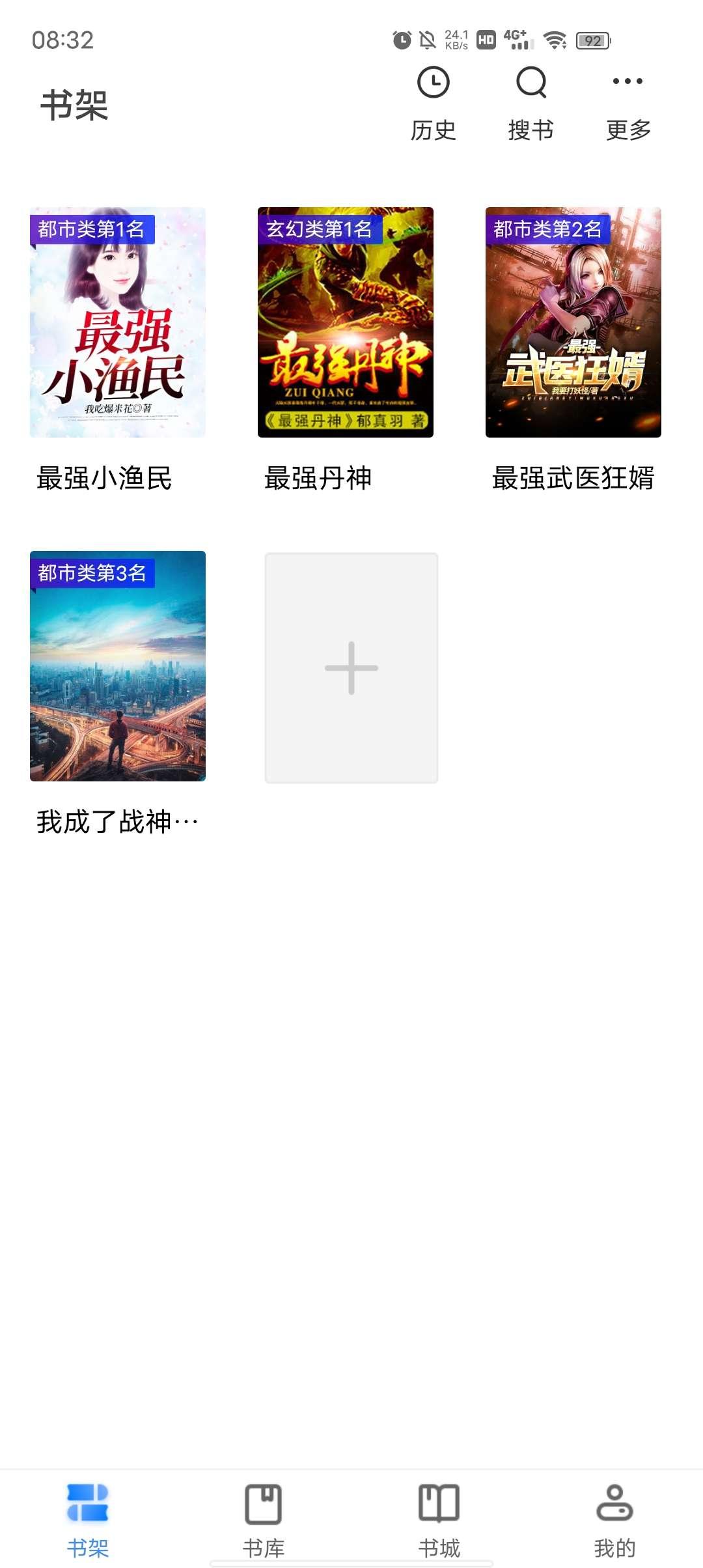The width and height of the screenshot is (703, 1568).
Task: Tap the plus icon to add a book
Action: pos(351,667)
